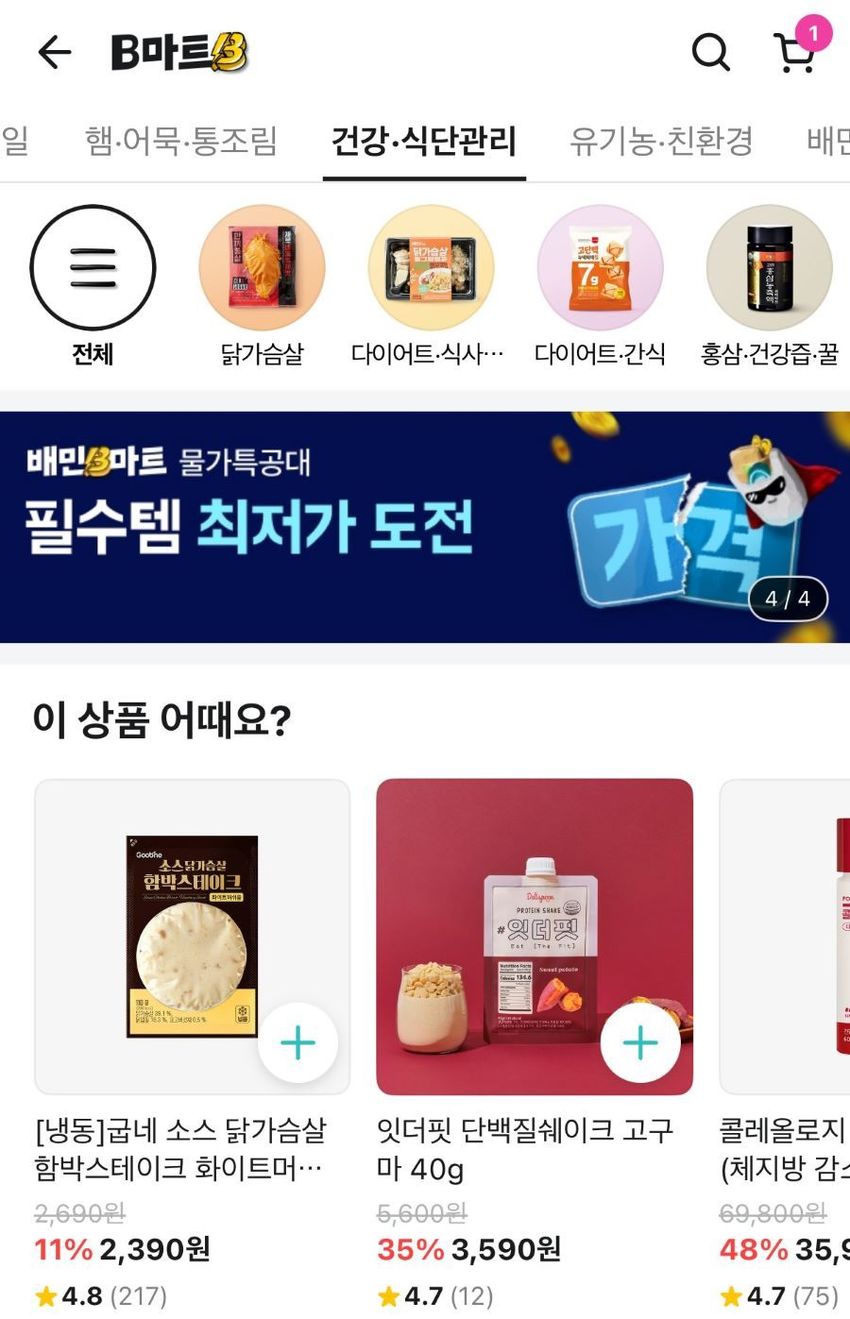The width and height of the screenshot is (850, 1319).
Task: Open the shopping cart
Action: pos(795,52)
